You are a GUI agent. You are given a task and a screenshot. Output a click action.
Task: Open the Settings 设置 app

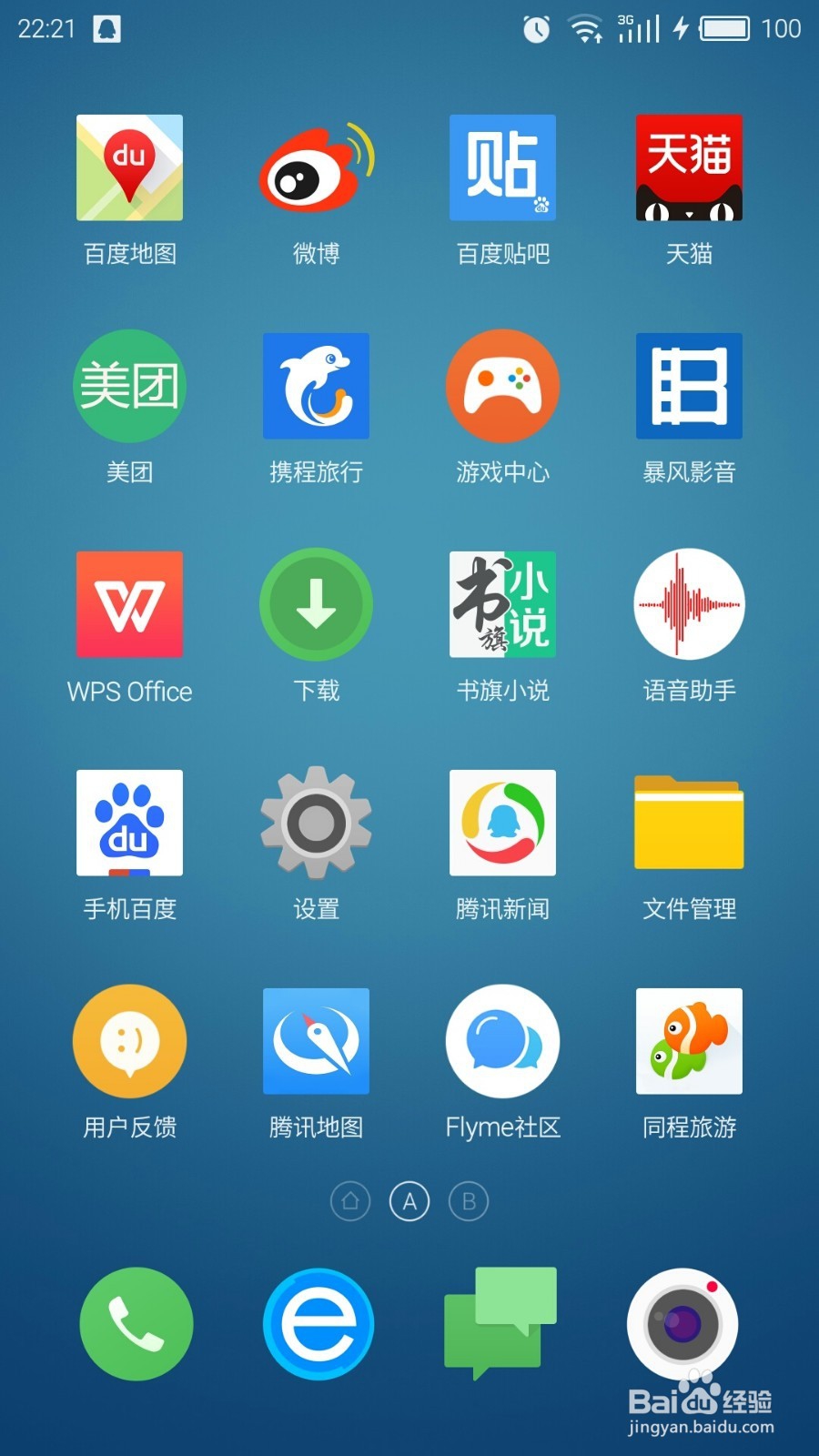click(316, 824)
